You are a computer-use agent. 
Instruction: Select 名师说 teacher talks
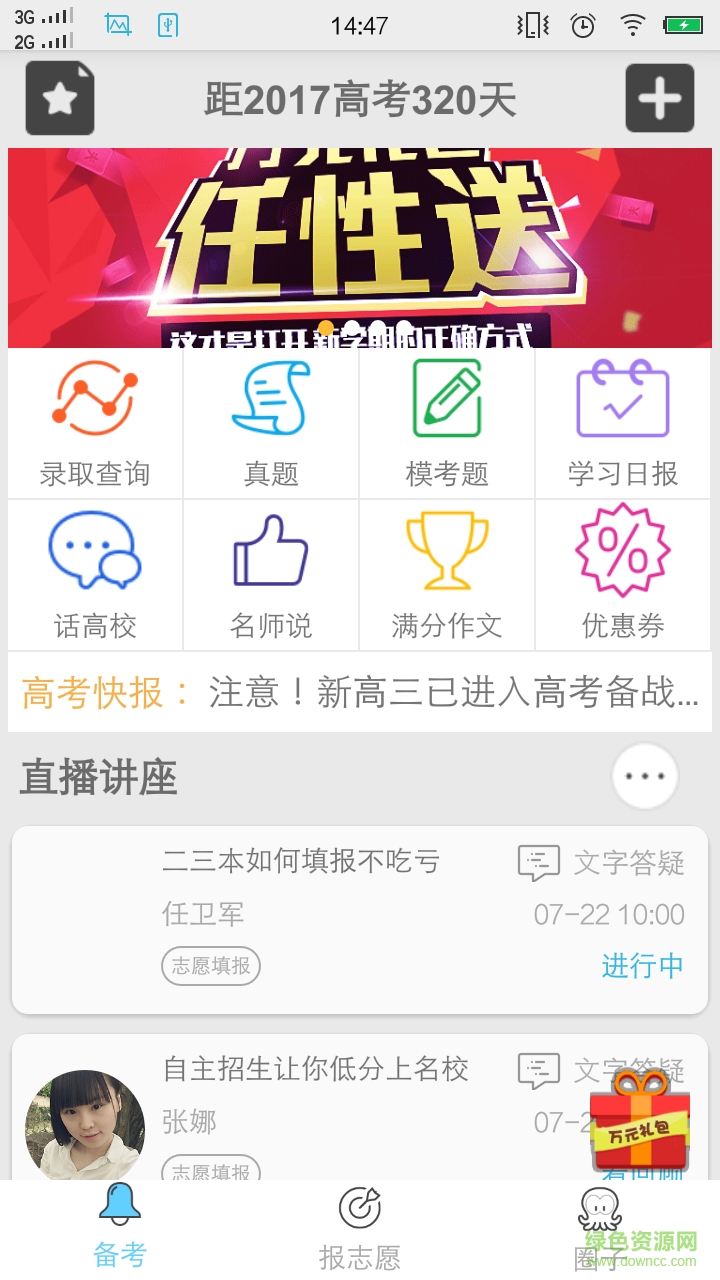tap(271, 576)
